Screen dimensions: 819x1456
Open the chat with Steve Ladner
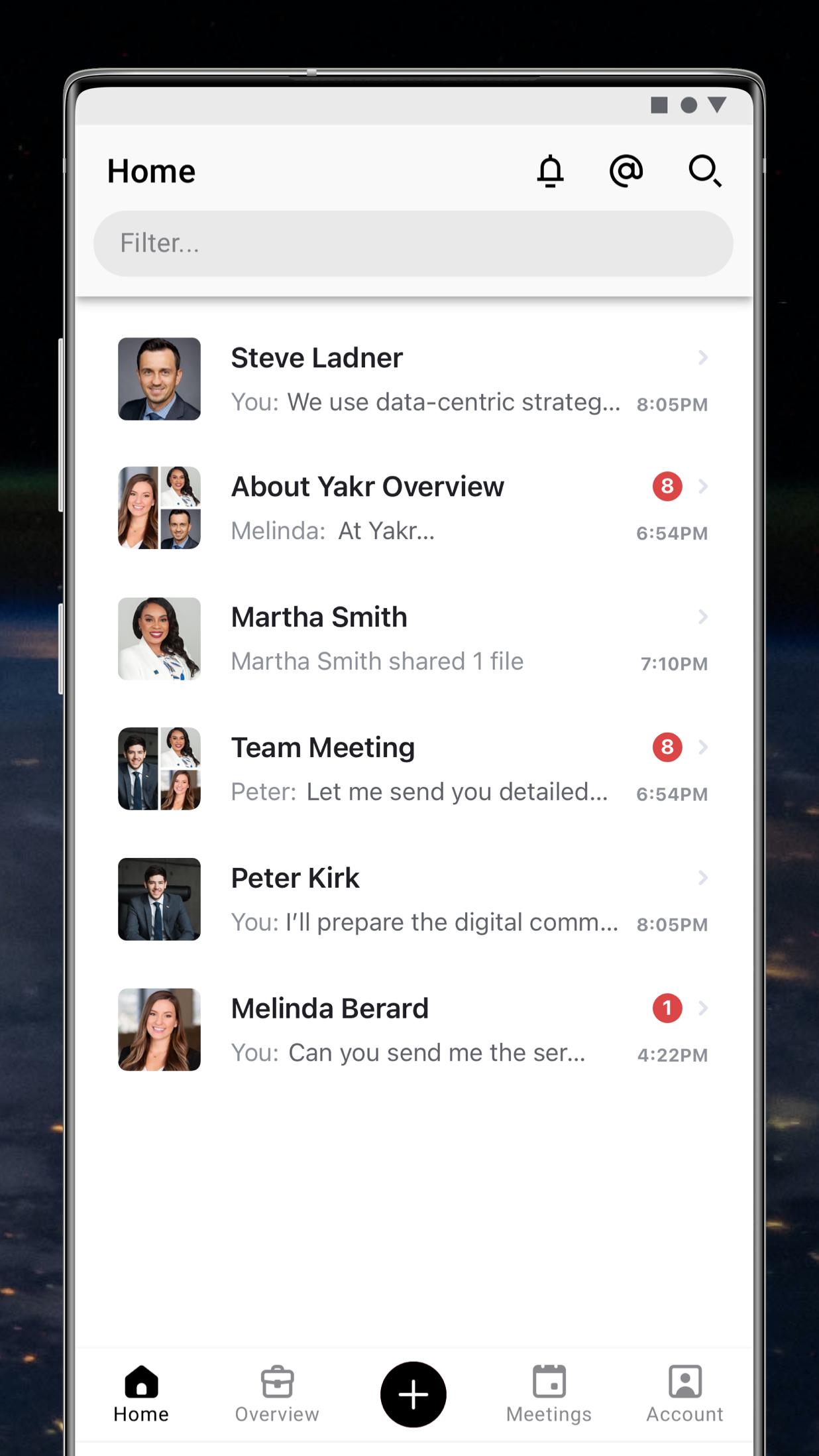click(x=413, y=379)
